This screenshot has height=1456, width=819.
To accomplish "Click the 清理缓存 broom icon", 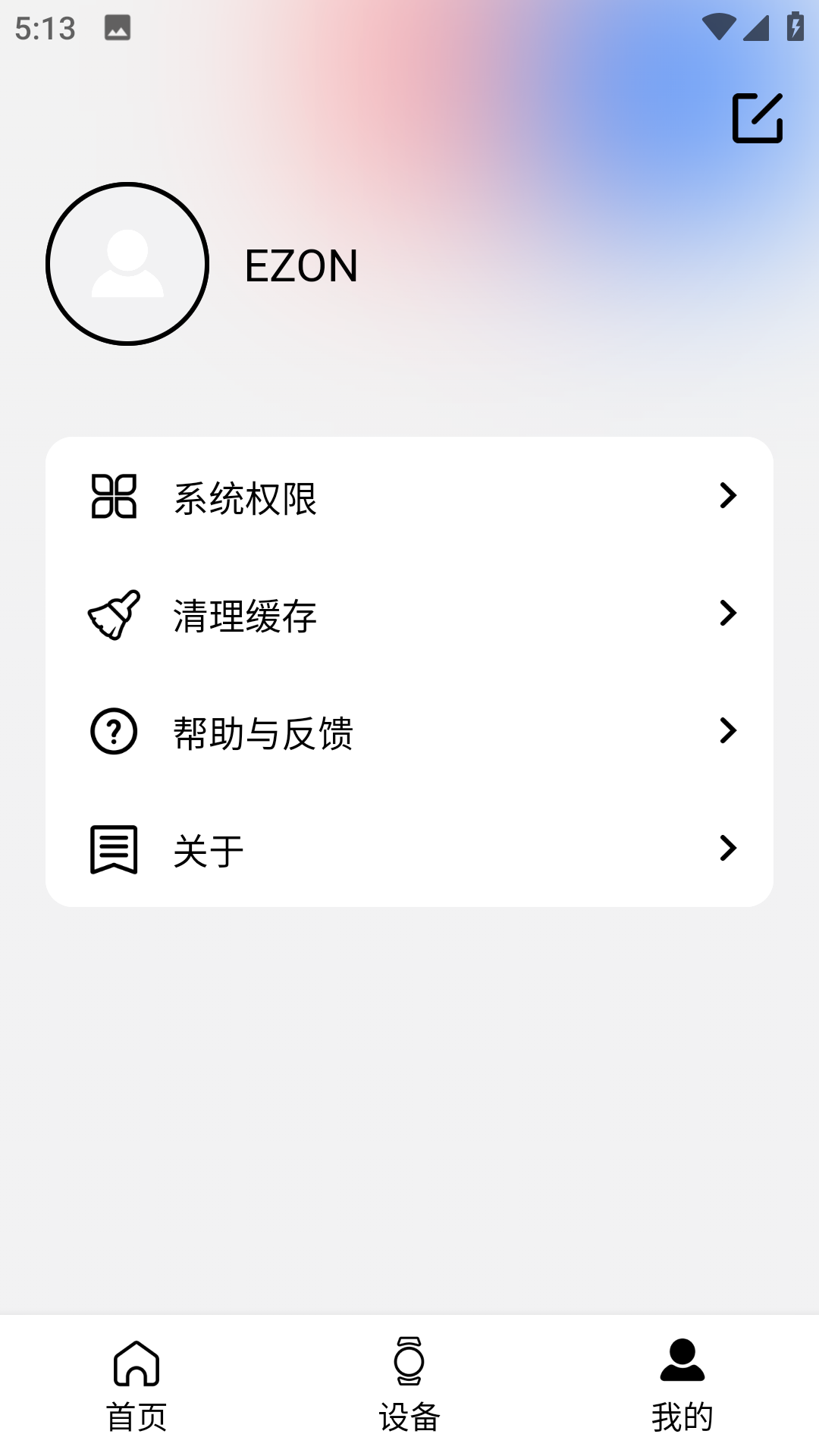I will [114, 614].
